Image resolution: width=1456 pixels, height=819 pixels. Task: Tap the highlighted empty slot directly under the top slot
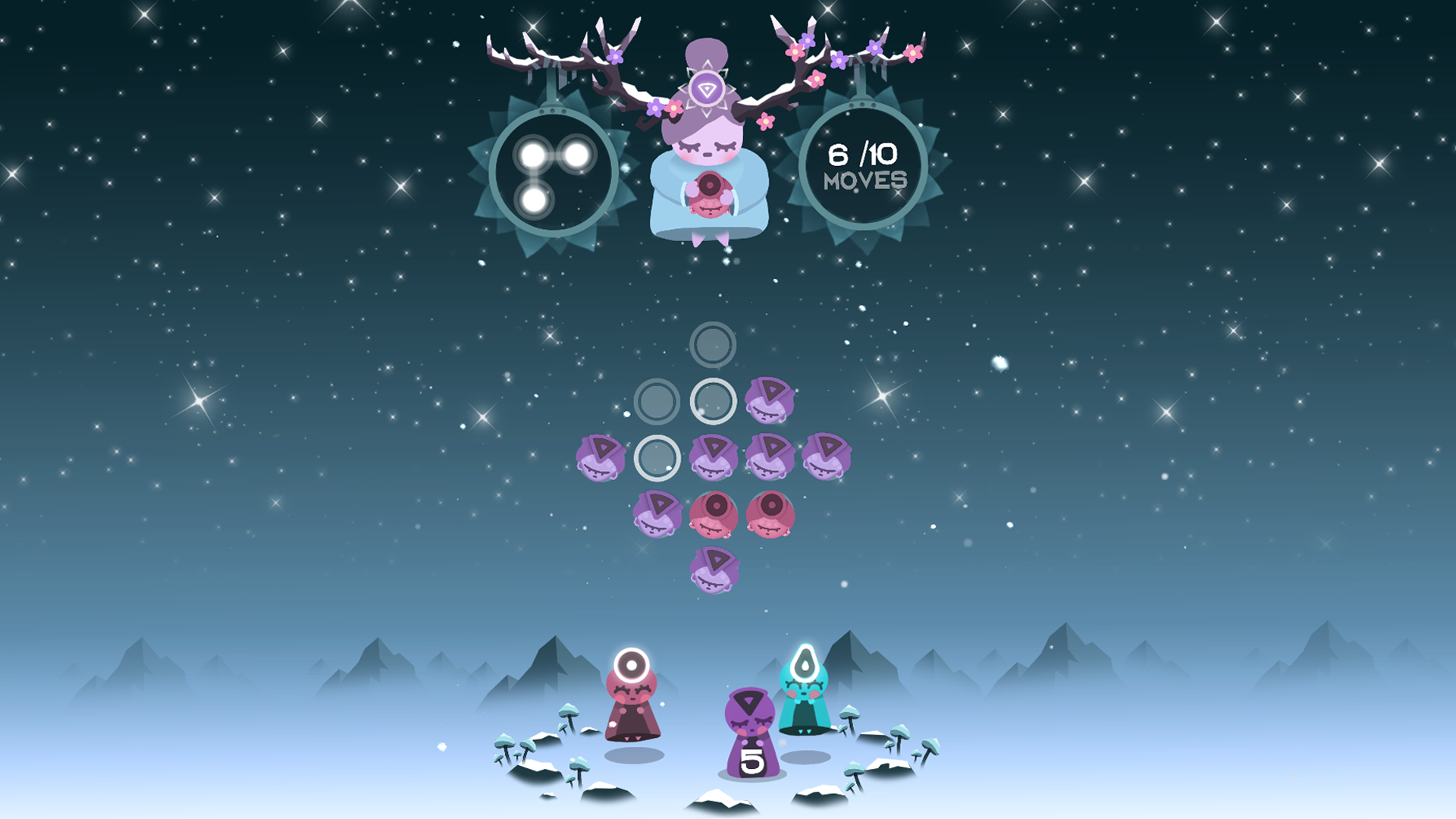(x=713, y=401)
